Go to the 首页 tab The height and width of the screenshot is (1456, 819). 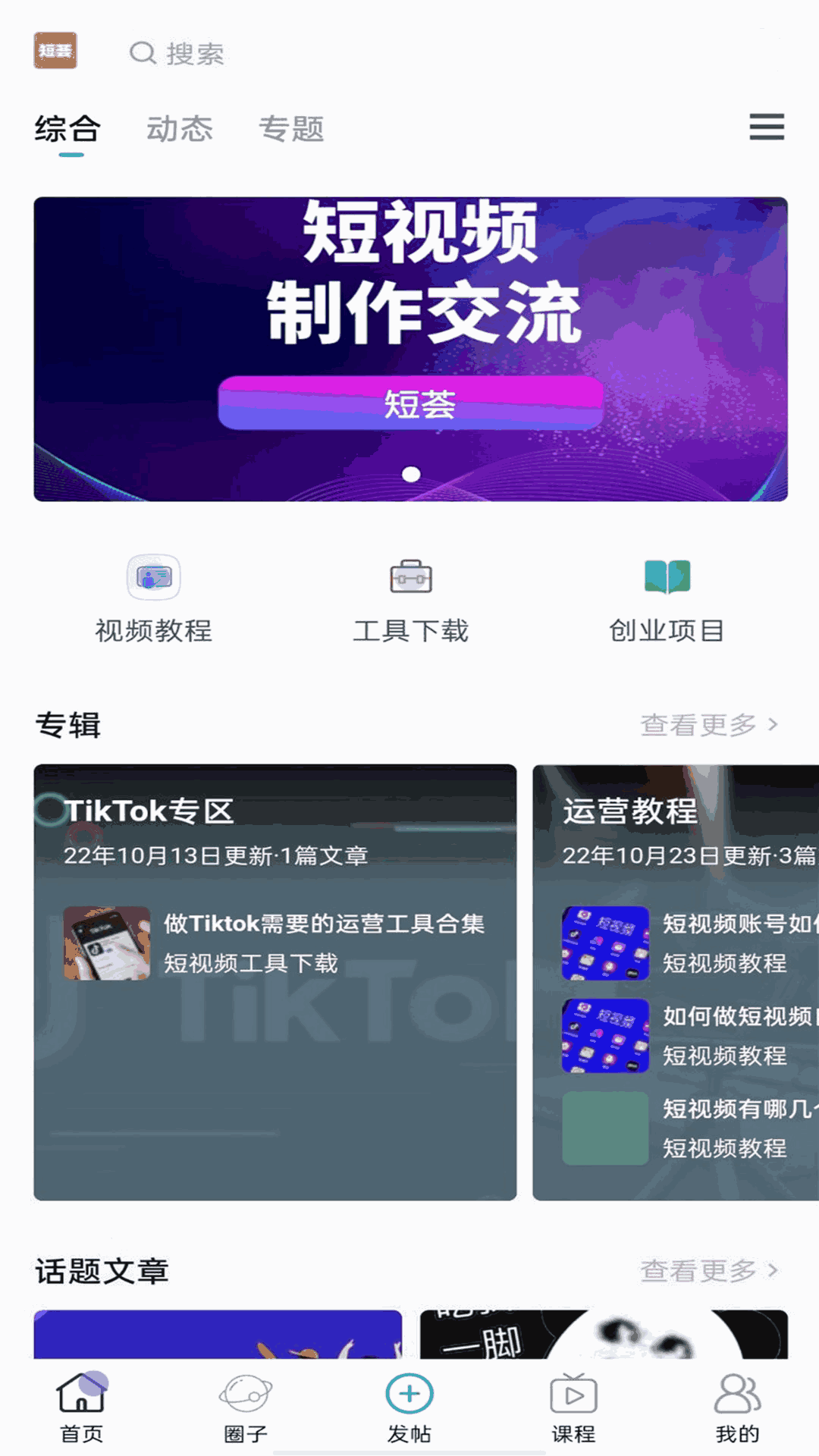click(82, 1408)
